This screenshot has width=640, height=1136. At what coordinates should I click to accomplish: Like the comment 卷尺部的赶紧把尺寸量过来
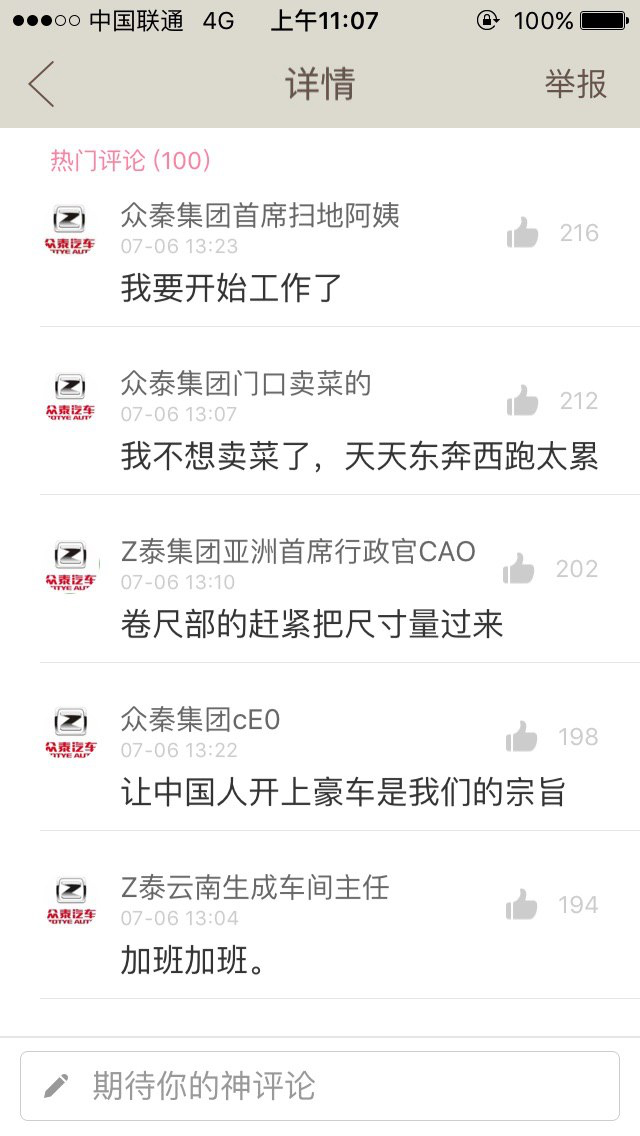coord(519,570)
